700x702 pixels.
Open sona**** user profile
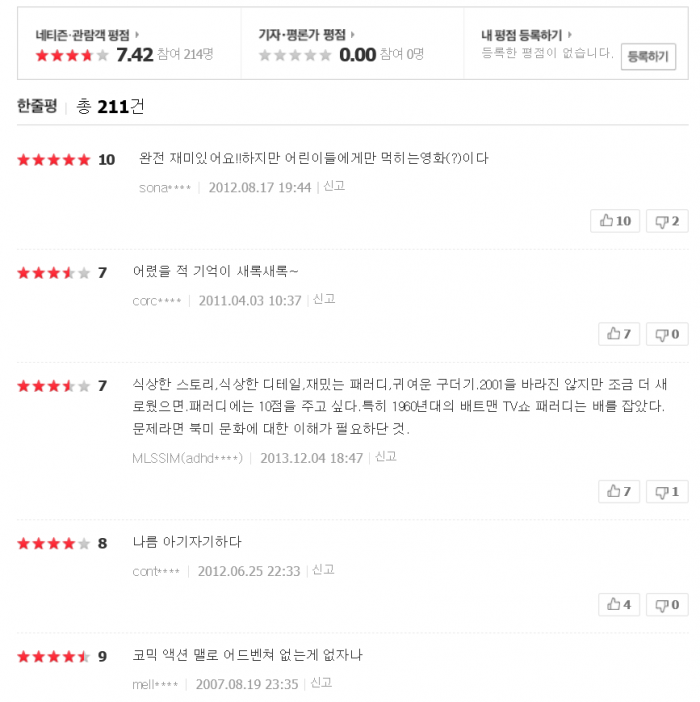(164, 187)
